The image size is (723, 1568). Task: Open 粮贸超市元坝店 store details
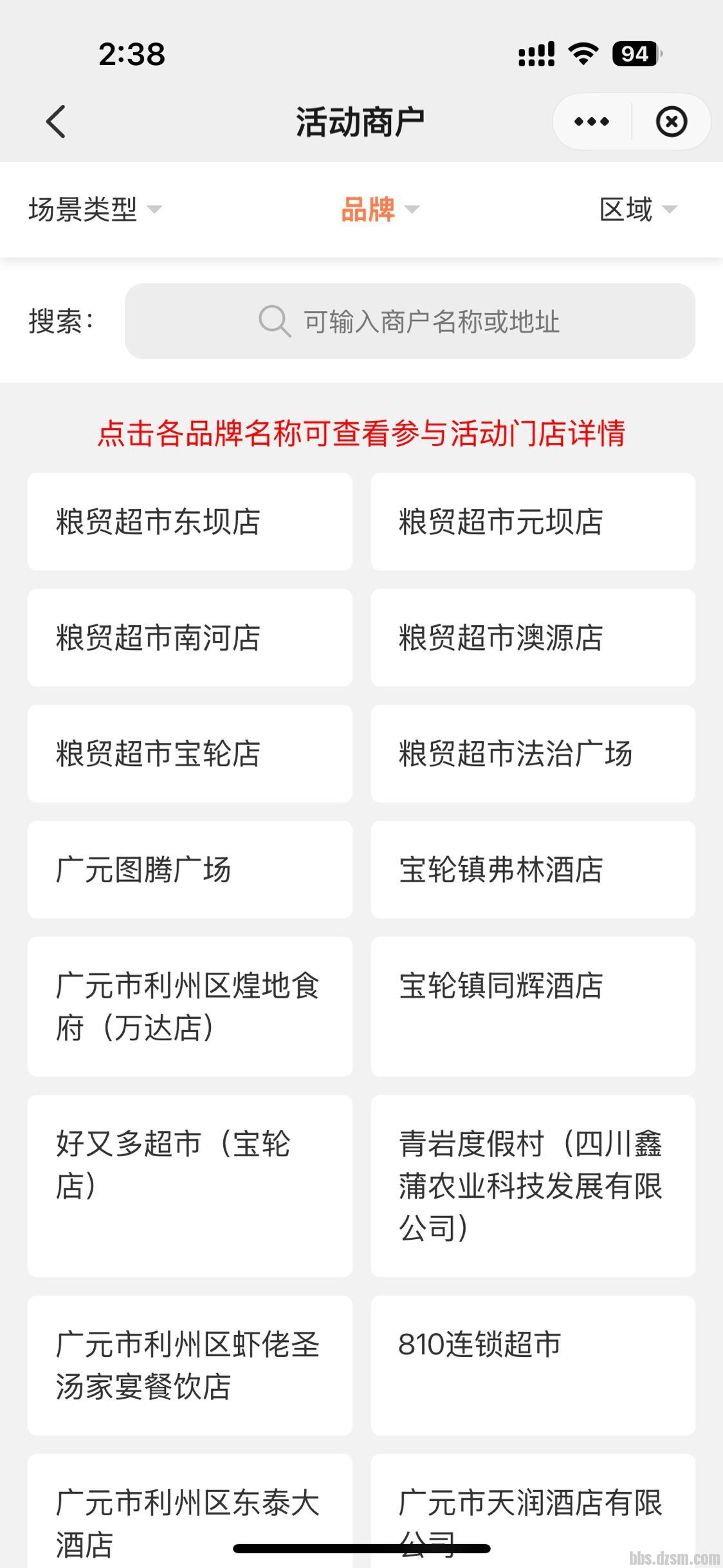point(533,521)
